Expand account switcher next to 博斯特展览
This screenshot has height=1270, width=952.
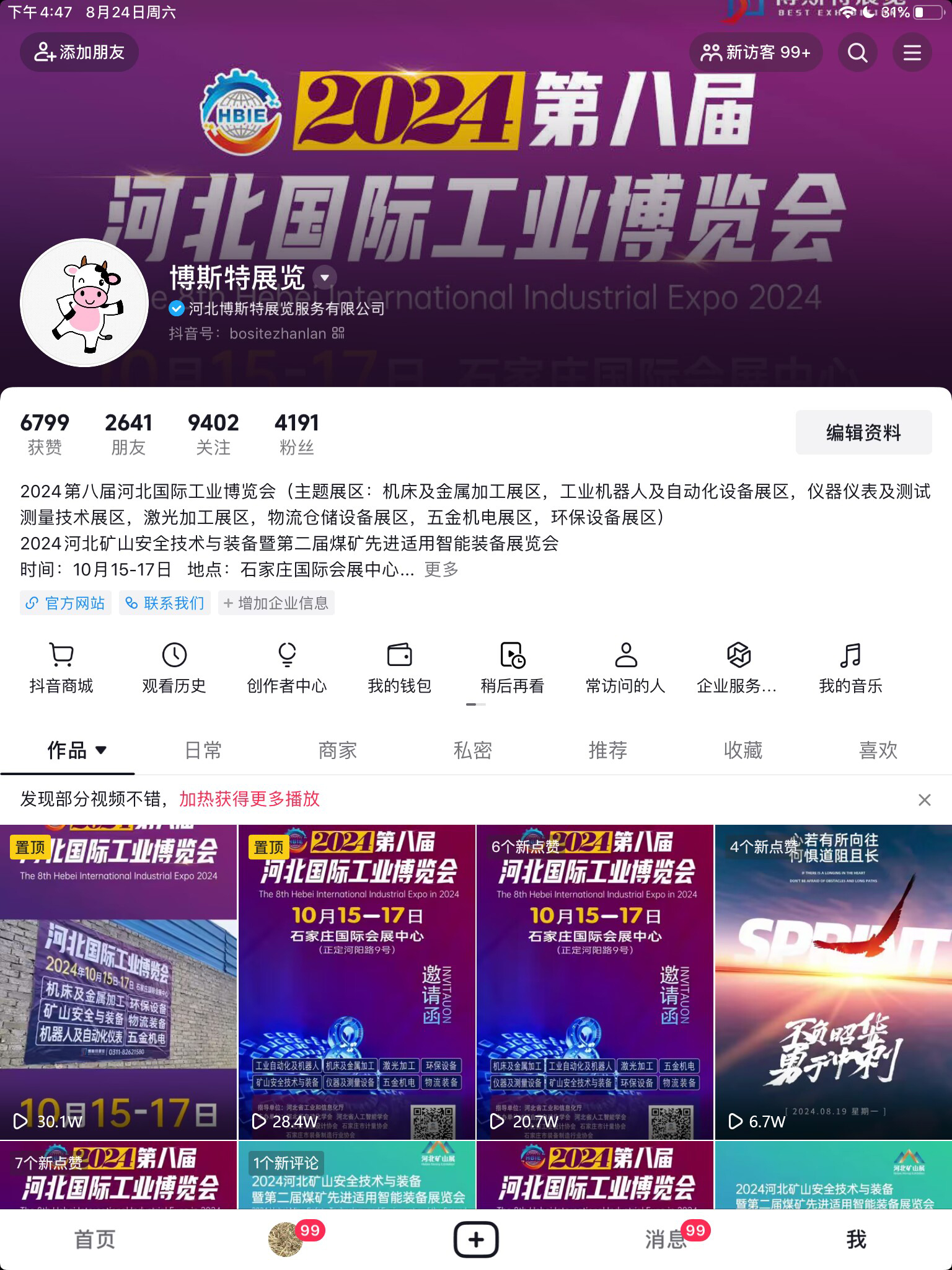tap(325, 277)
